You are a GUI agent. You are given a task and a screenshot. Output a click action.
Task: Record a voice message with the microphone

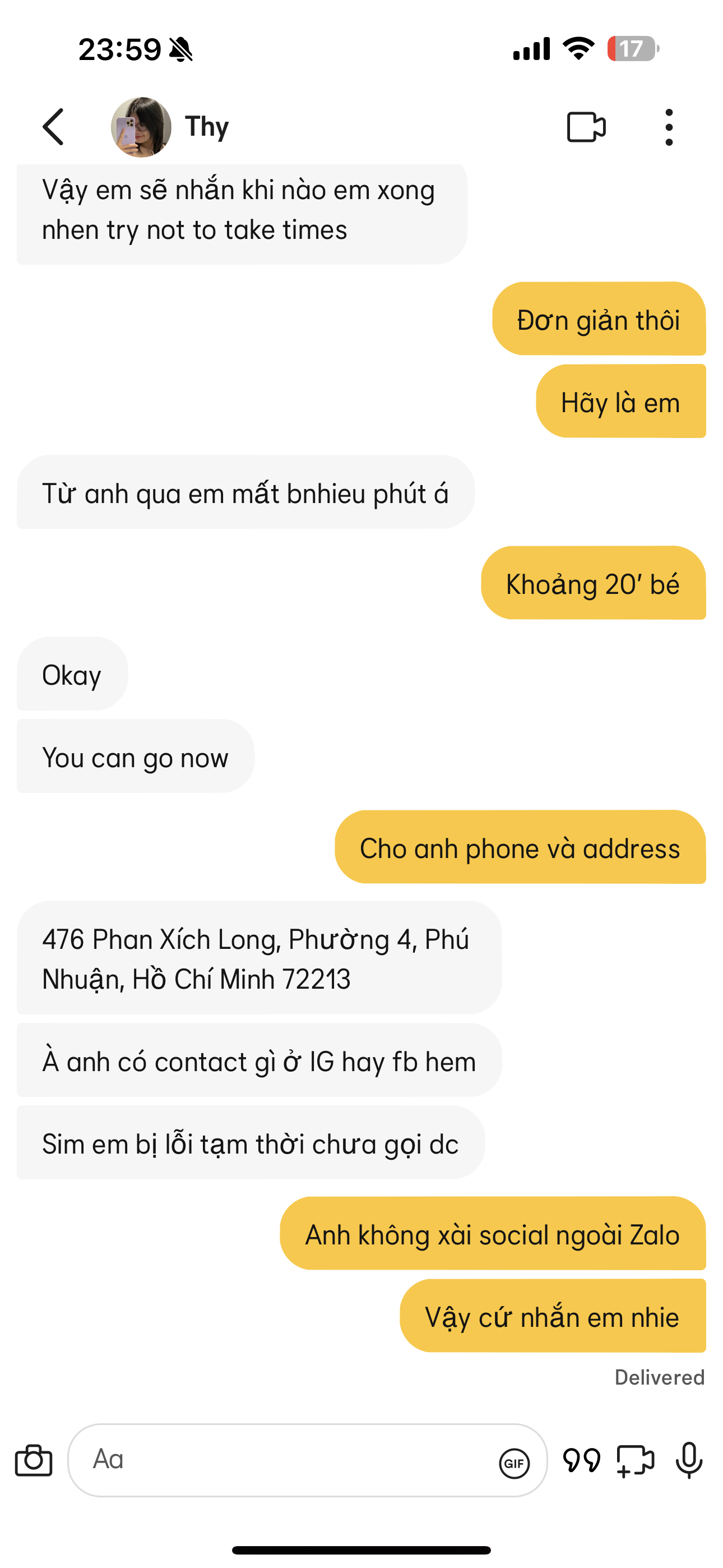point(689,1460)
